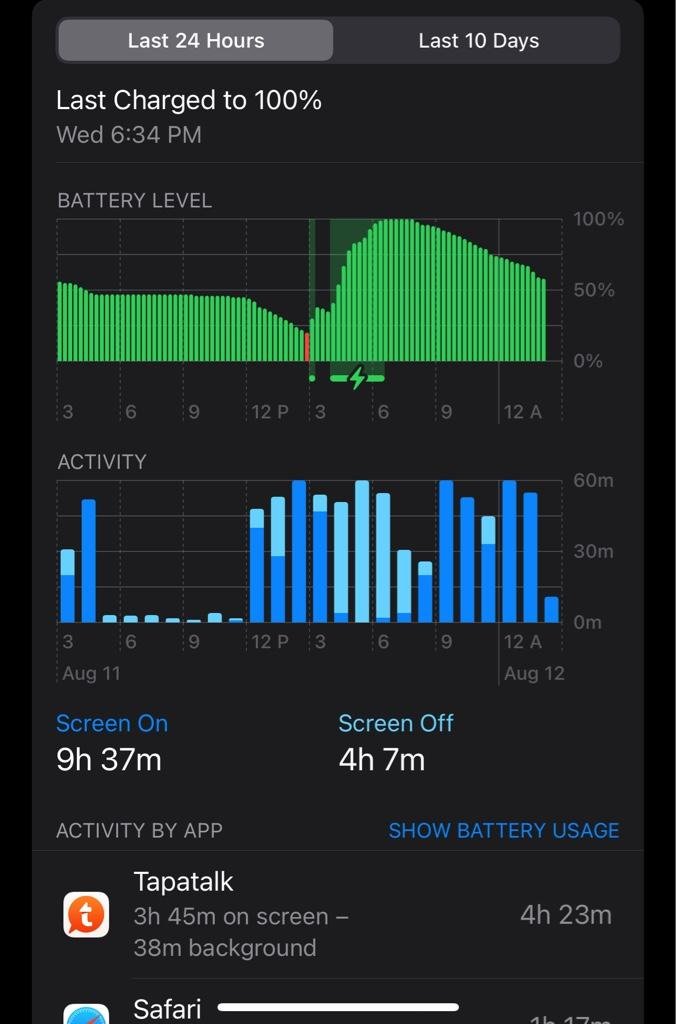This screenshot has width=676, height=1024.
Task: Switch to the Last 24 Hours segment
Action: 196,41
